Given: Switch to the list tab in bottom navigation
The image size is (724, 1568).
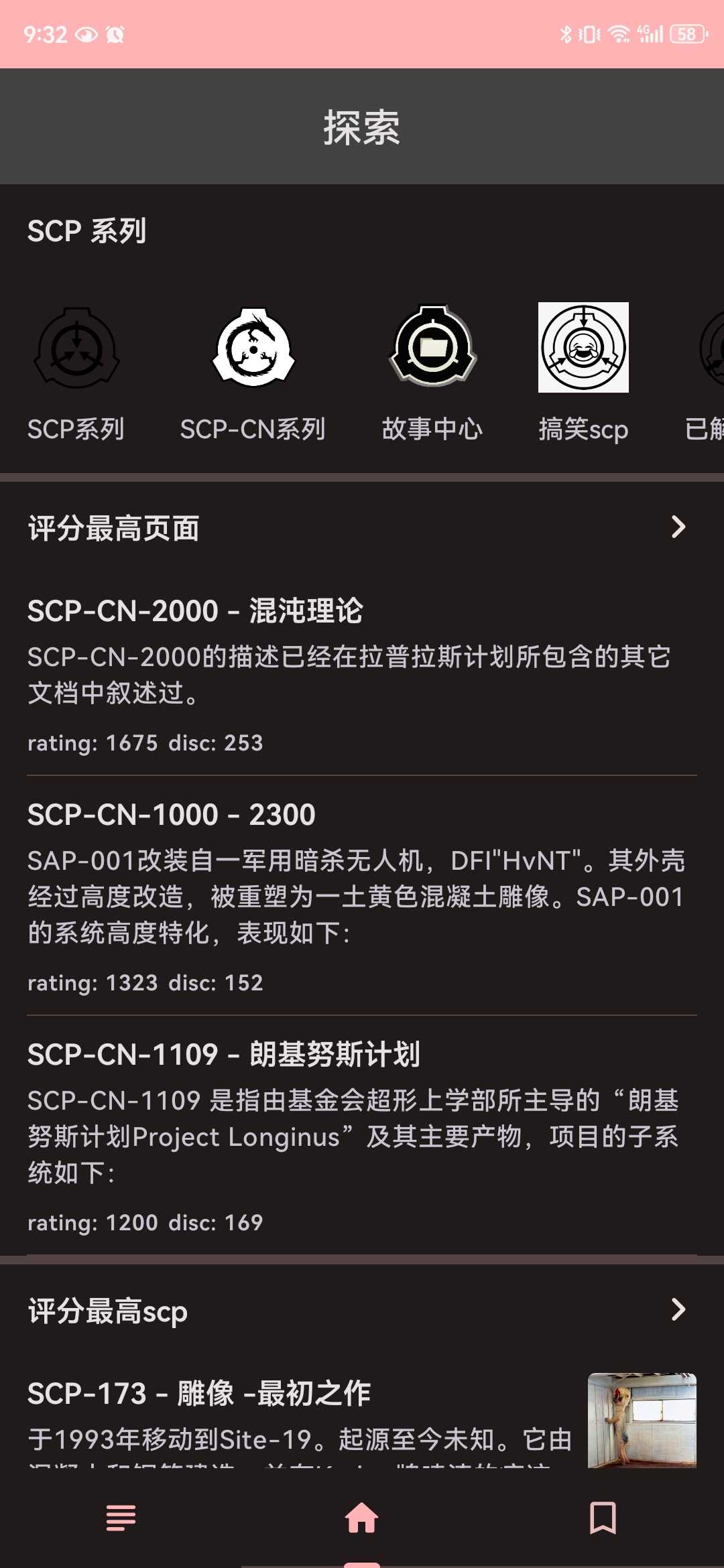Looking at the screenshot, I should click(121, 1518).
